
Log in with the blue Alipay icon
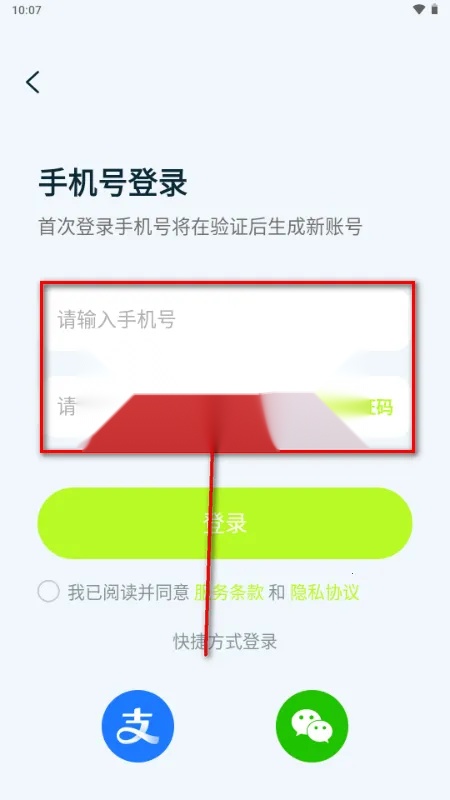tap(138, 726)
